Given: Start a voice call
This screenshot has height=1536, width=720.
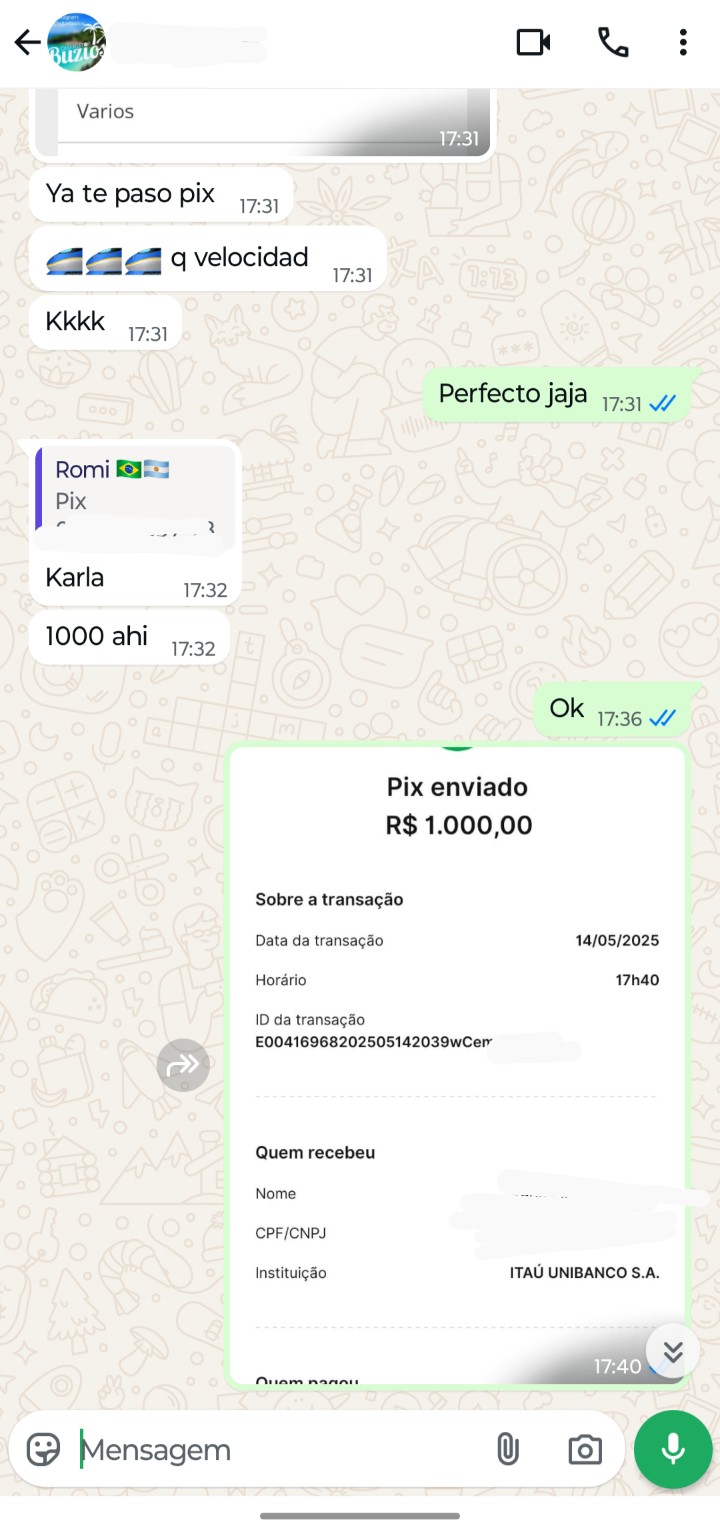Looking at the screenshot, I should pyautogui.click(x=612, y=42).
